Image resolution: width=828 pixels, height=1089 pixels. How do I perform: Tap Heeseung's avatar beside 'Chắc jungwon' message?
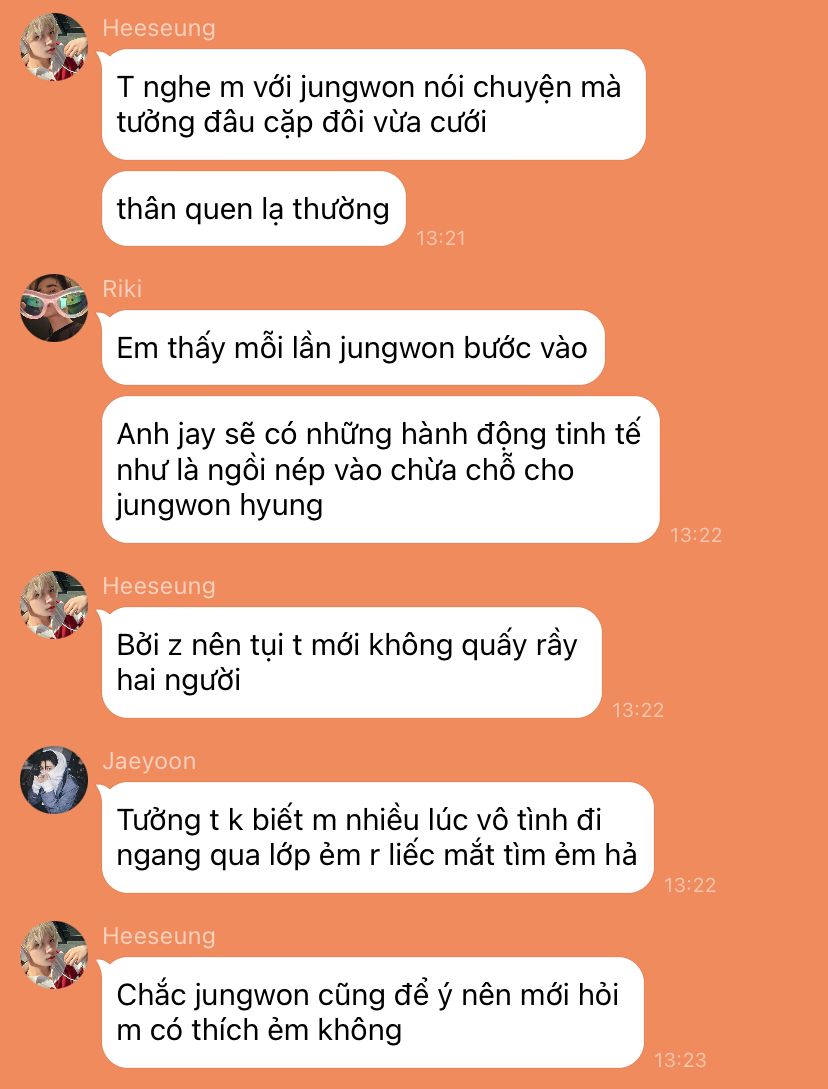(54, 954)
